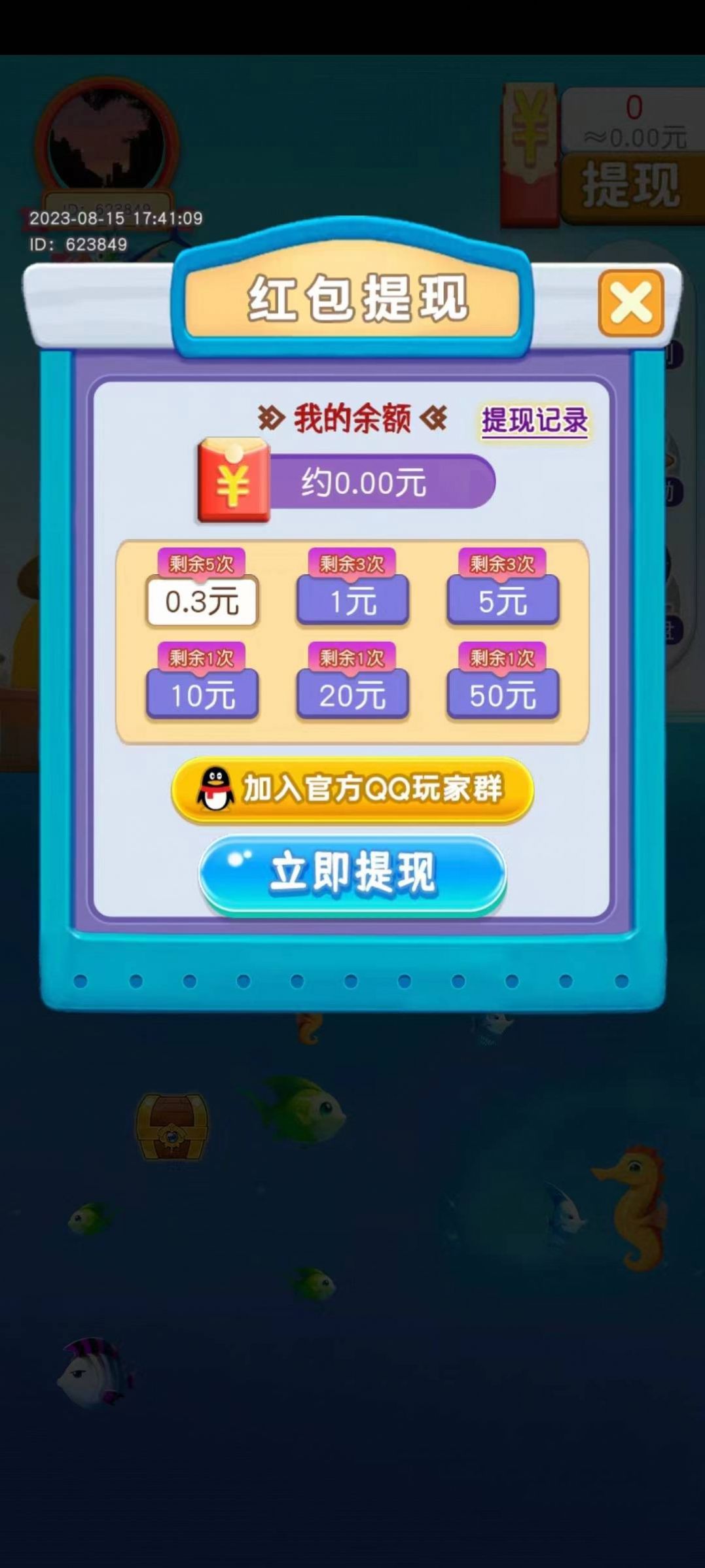Image resolution: width=705 pixels, height=1568 pixels.
Task: Select the 1元 withdrawal amount
Action: tap(352, 601)
